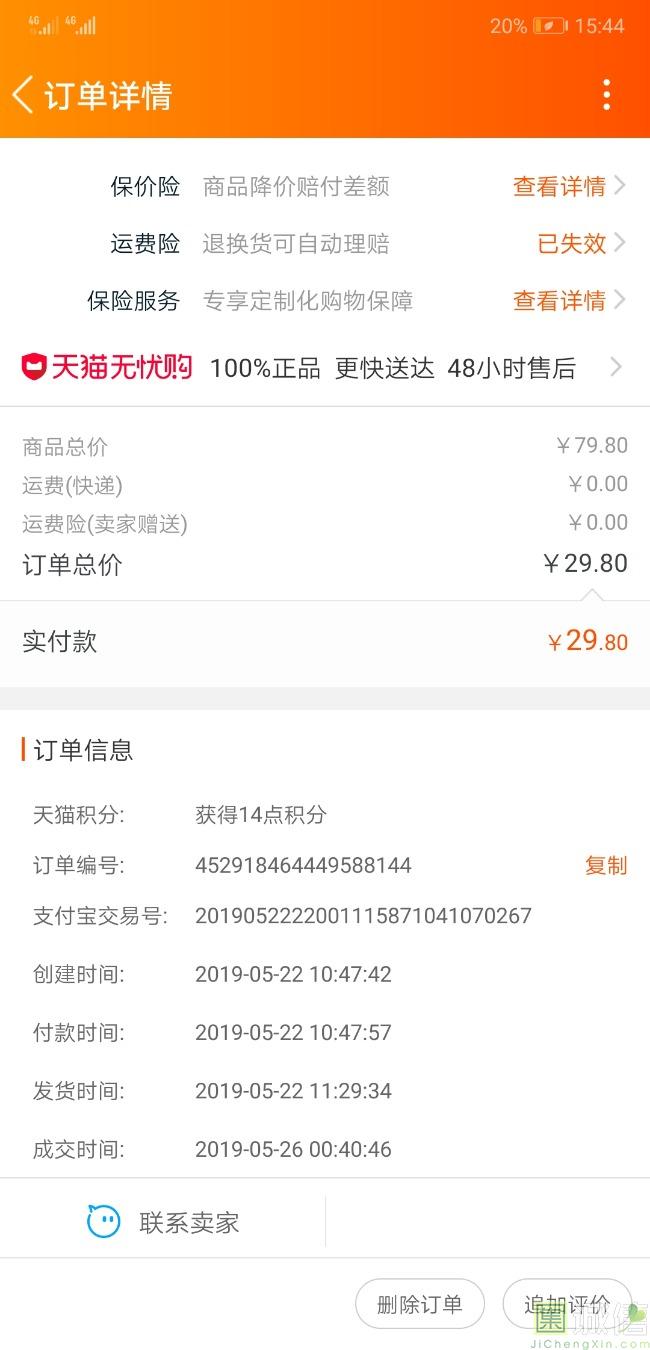View details of 保险服务

tap(569, 300)
